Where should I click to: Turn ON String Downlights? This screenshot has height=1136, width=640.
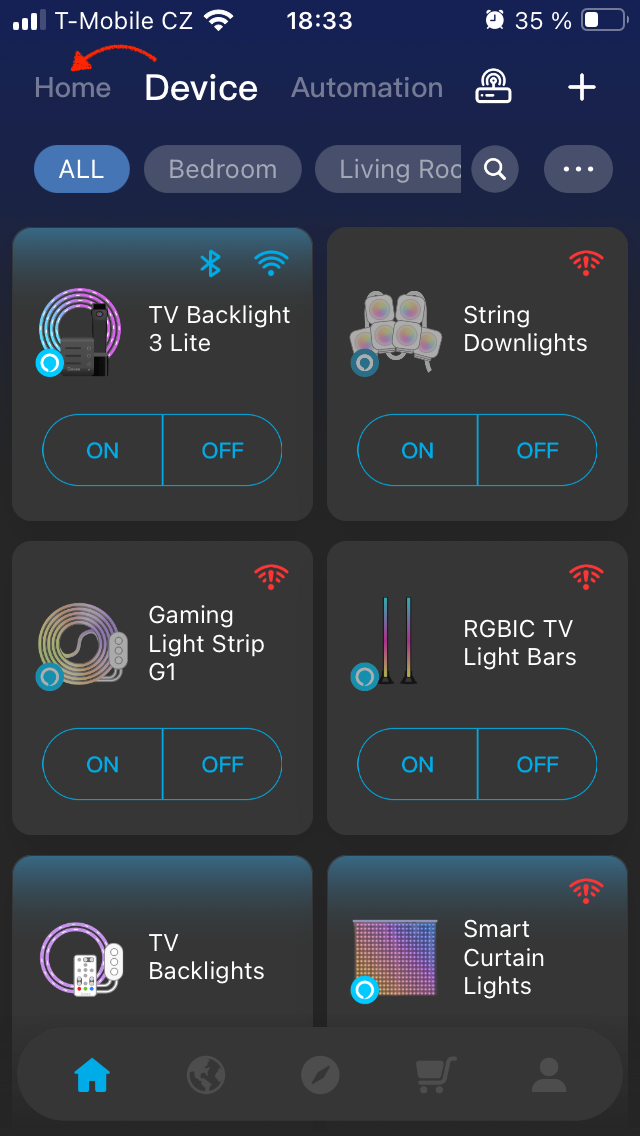pos(418,450)
